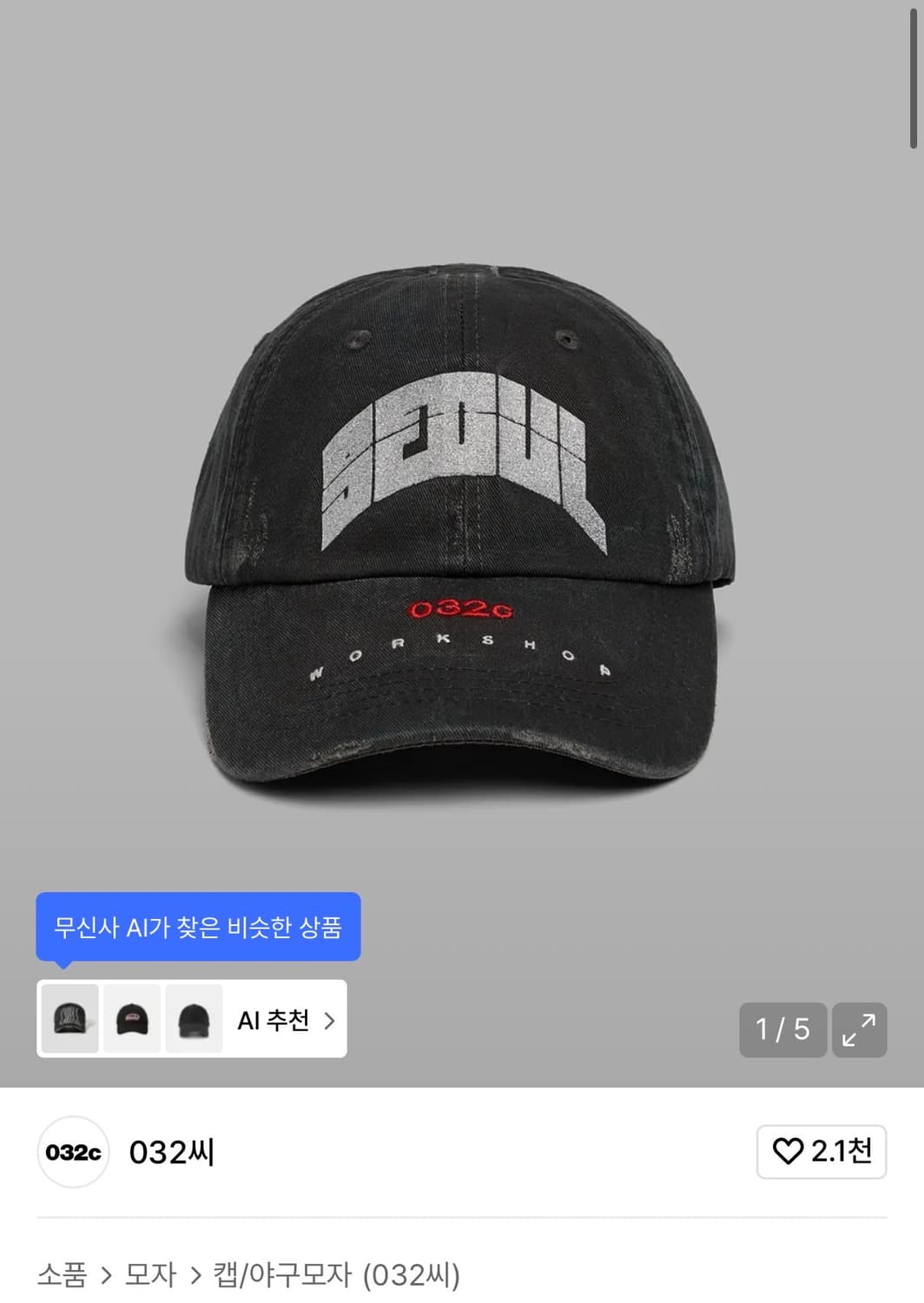Go to the 소품 category
This screenshot has height=1303, width=924.
click(63, 1274)
